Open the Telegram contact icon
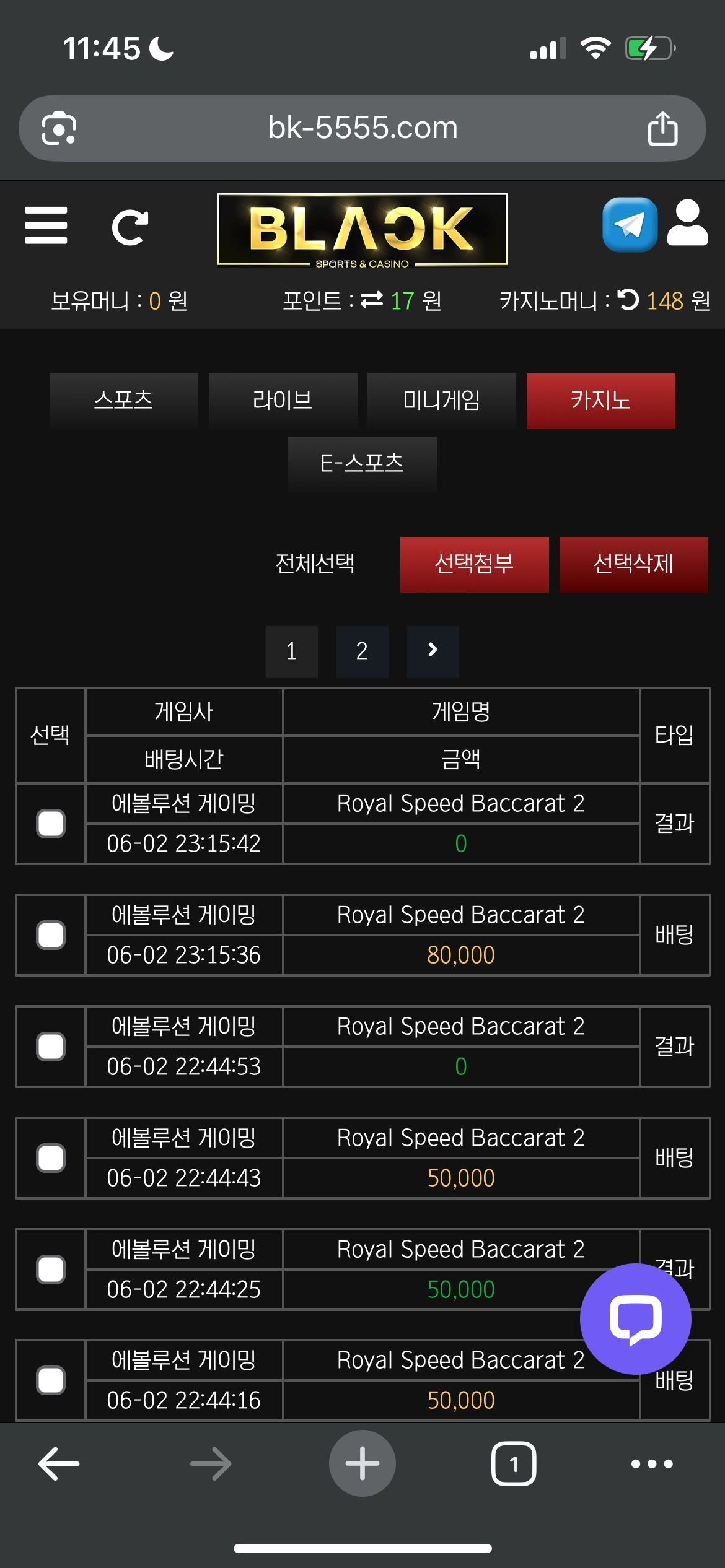725x1568 pixels. tap(630, 225)
